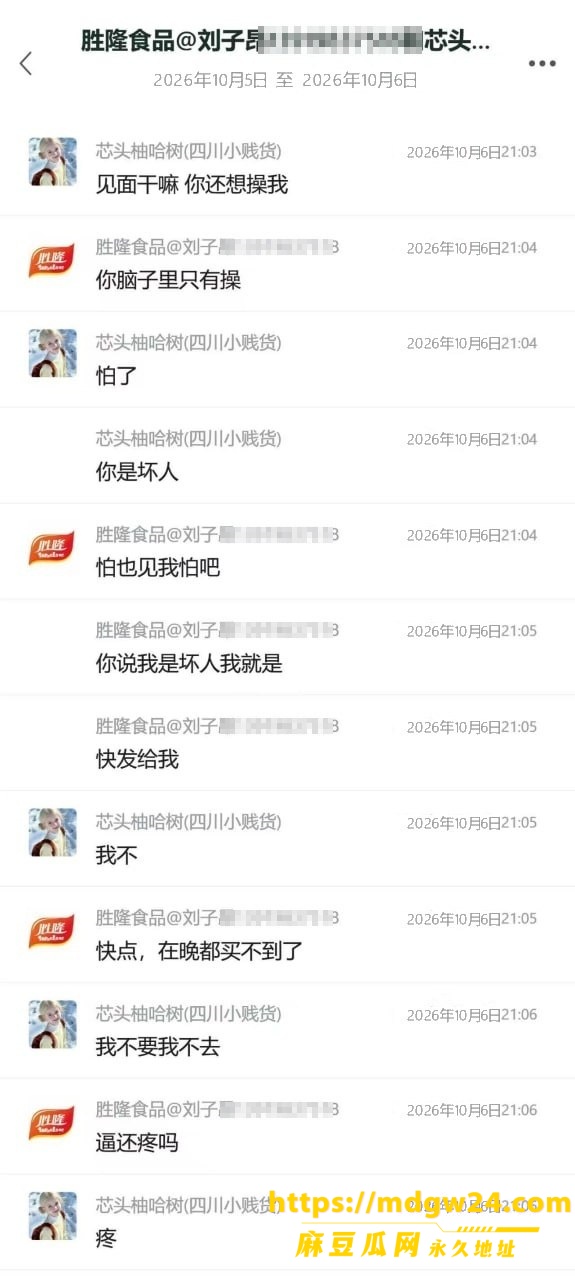The height and width of the screenshot is (1280, 575).
Task: Open the three-dot overflow menu
Action: [542, 63]
